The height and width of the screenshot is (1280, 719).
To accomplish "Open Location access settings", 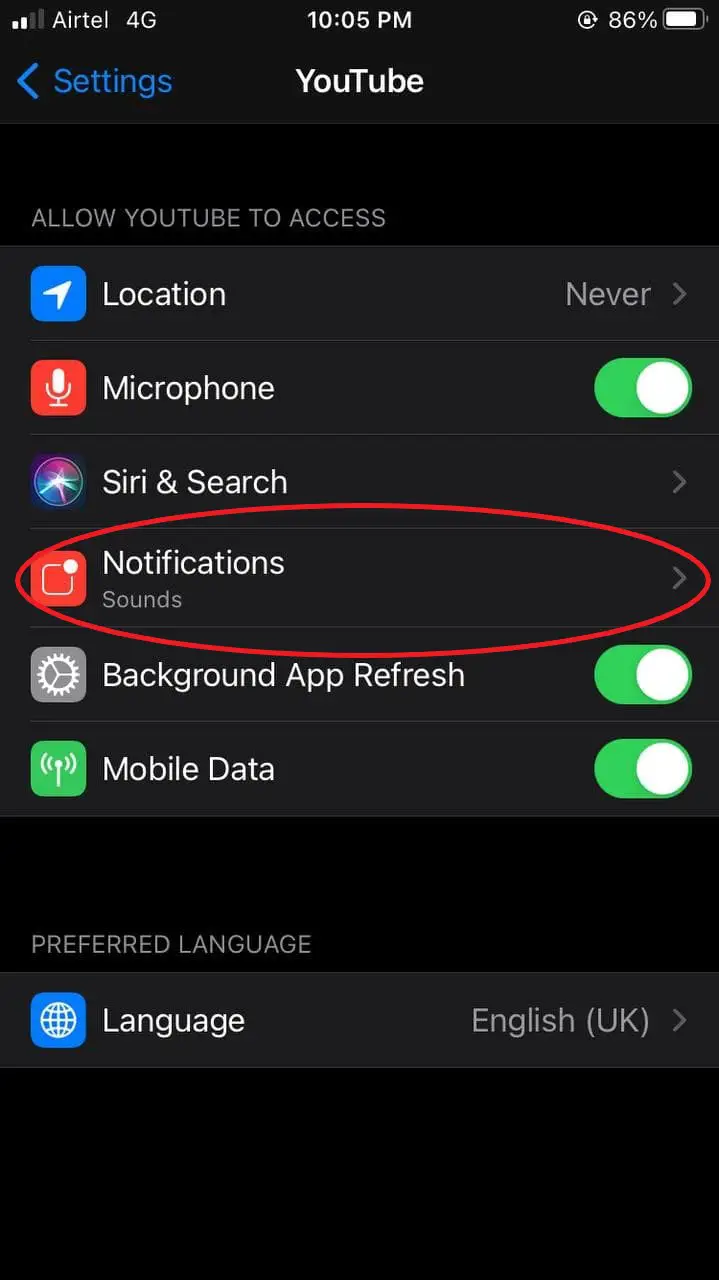I will 359,294.
